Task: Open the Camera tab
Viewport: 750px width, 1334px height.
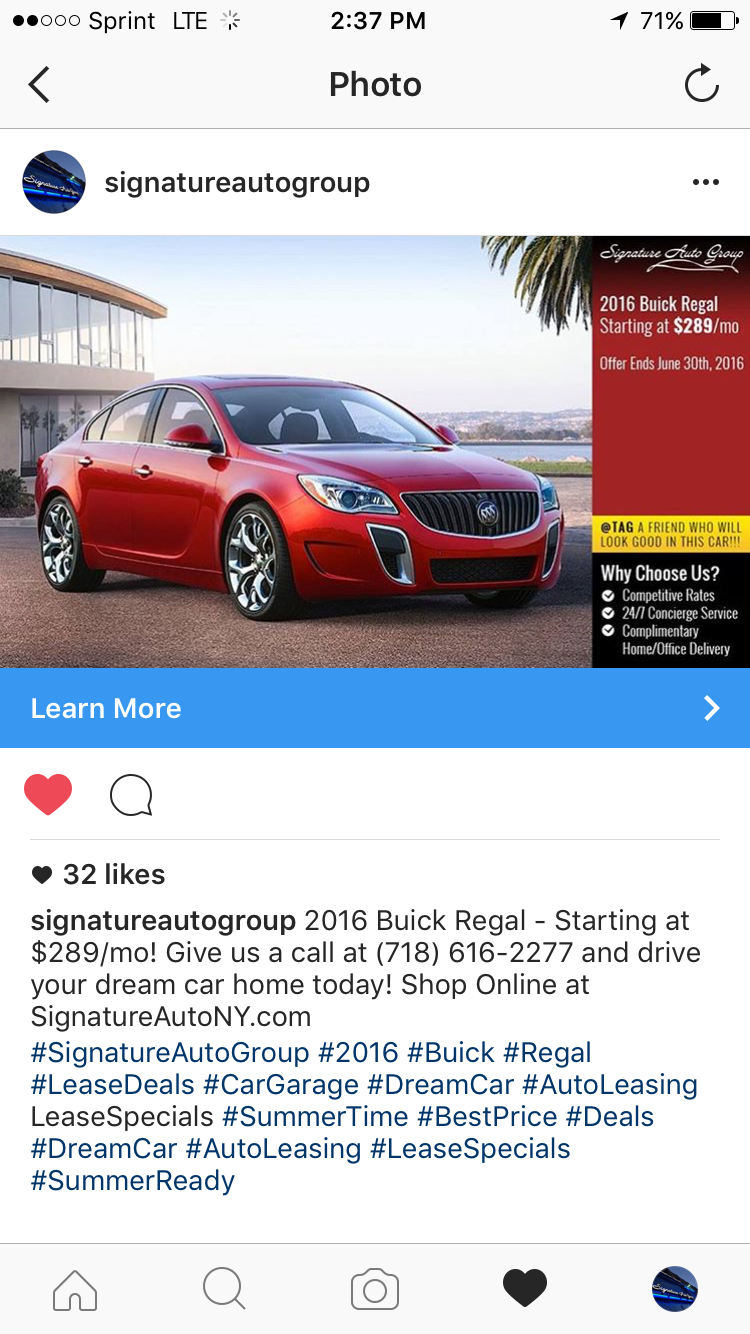Action: 375,1289
